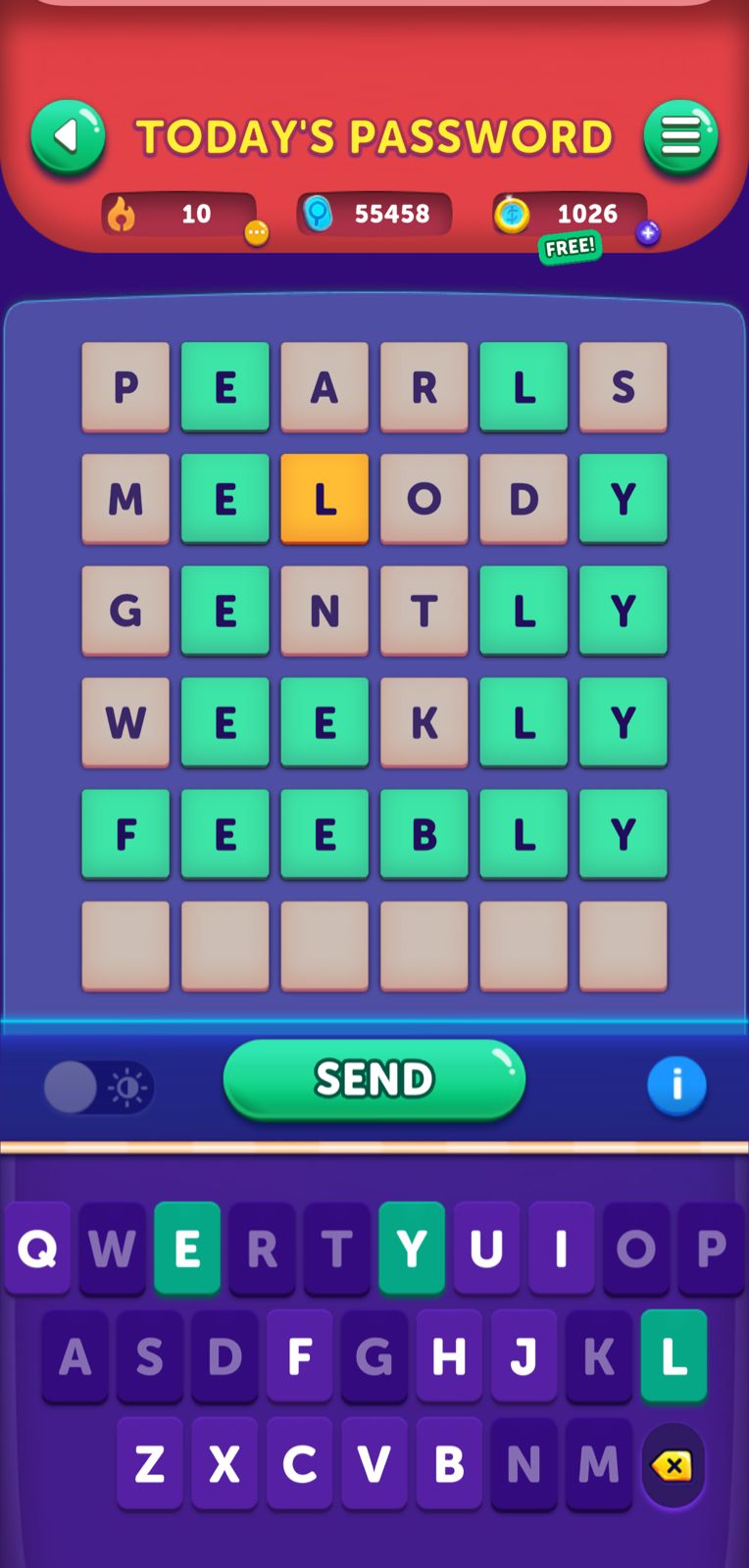Open the green hamburger menu
This screenshot has height=1568, width=749.
click(x=680, y=137)
